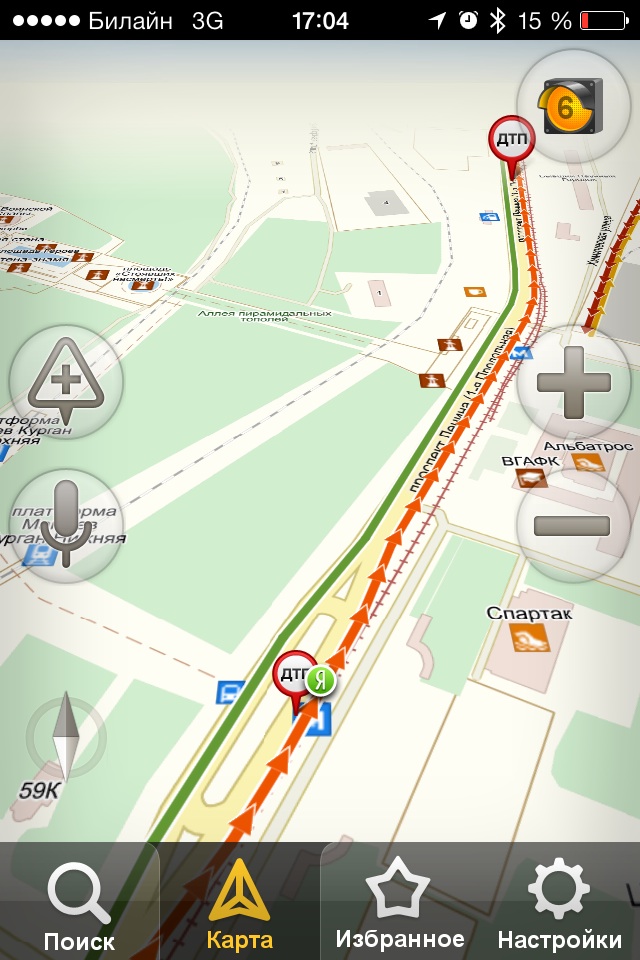640x960 pixels.
Task: Open the Настройки settings tab
Action: pyautogui.click(x=559, y=904)
